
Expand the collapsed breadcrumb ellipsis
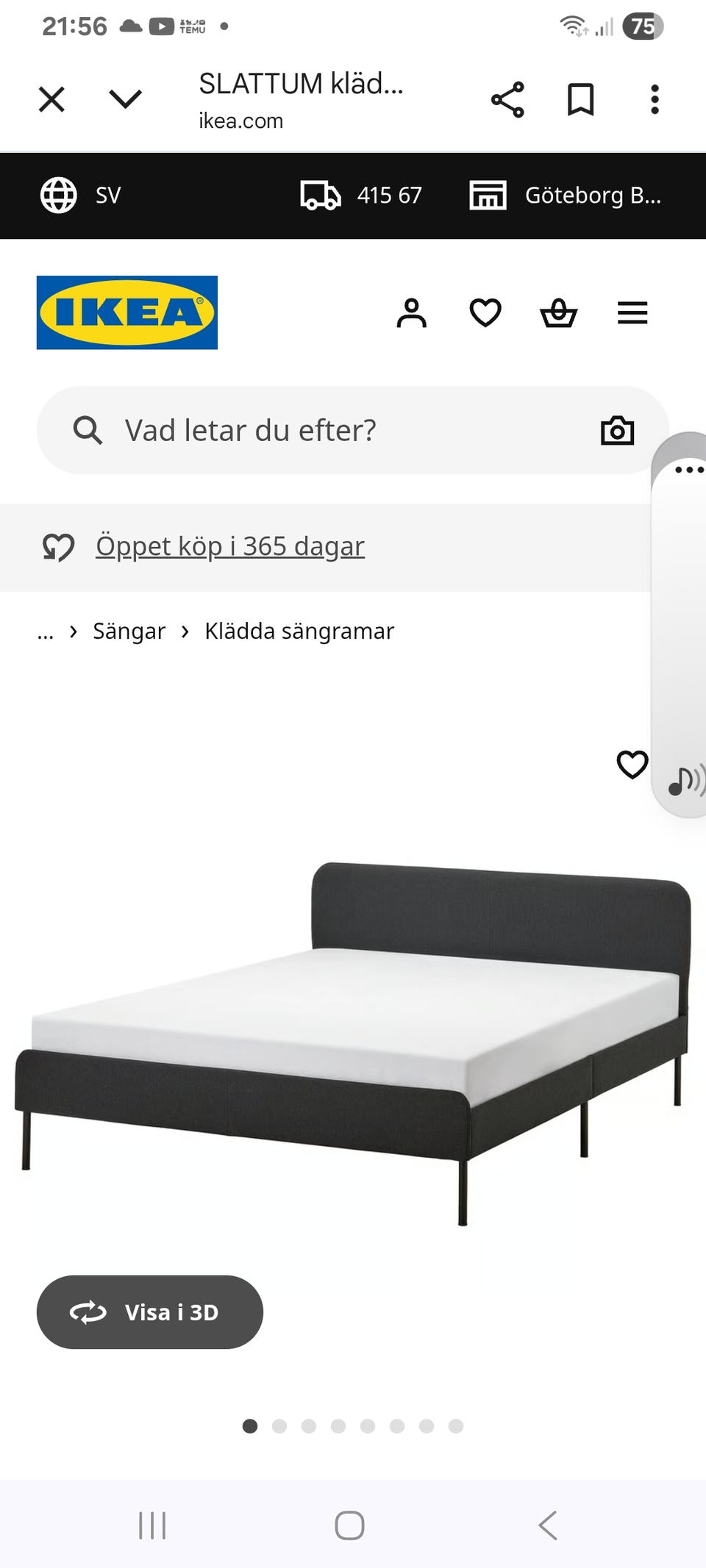[x=46, y=631]
